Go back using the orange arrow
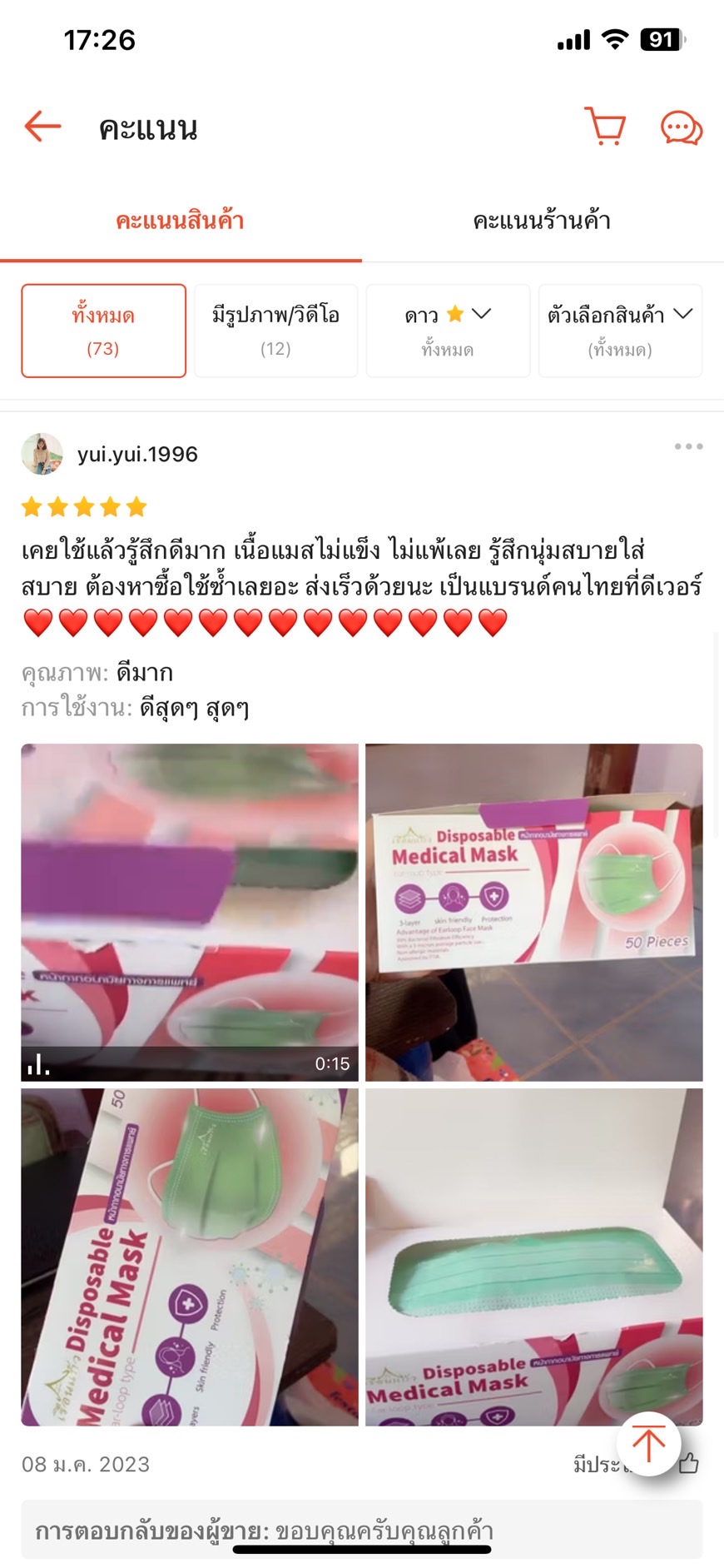The image size is (724, 1568). pos(43,127)
